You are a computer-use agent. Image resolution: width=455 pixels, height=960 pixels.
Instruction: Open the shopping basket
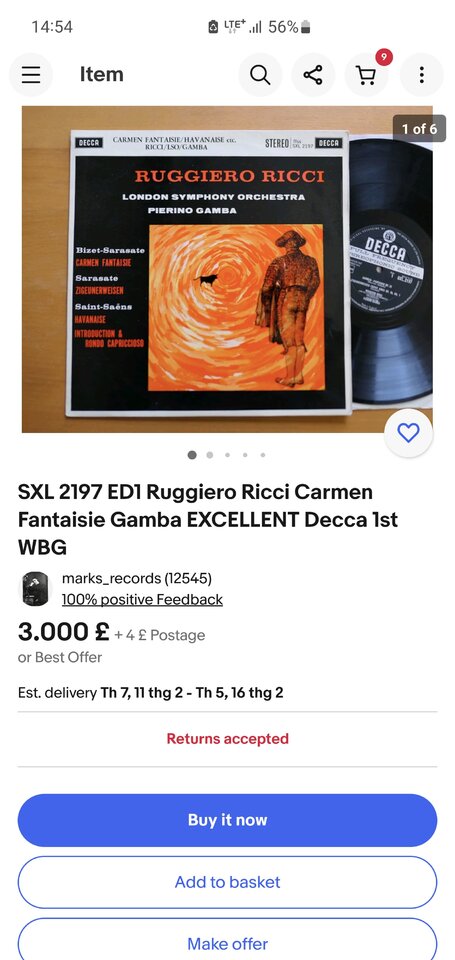(x=366, y=75)
